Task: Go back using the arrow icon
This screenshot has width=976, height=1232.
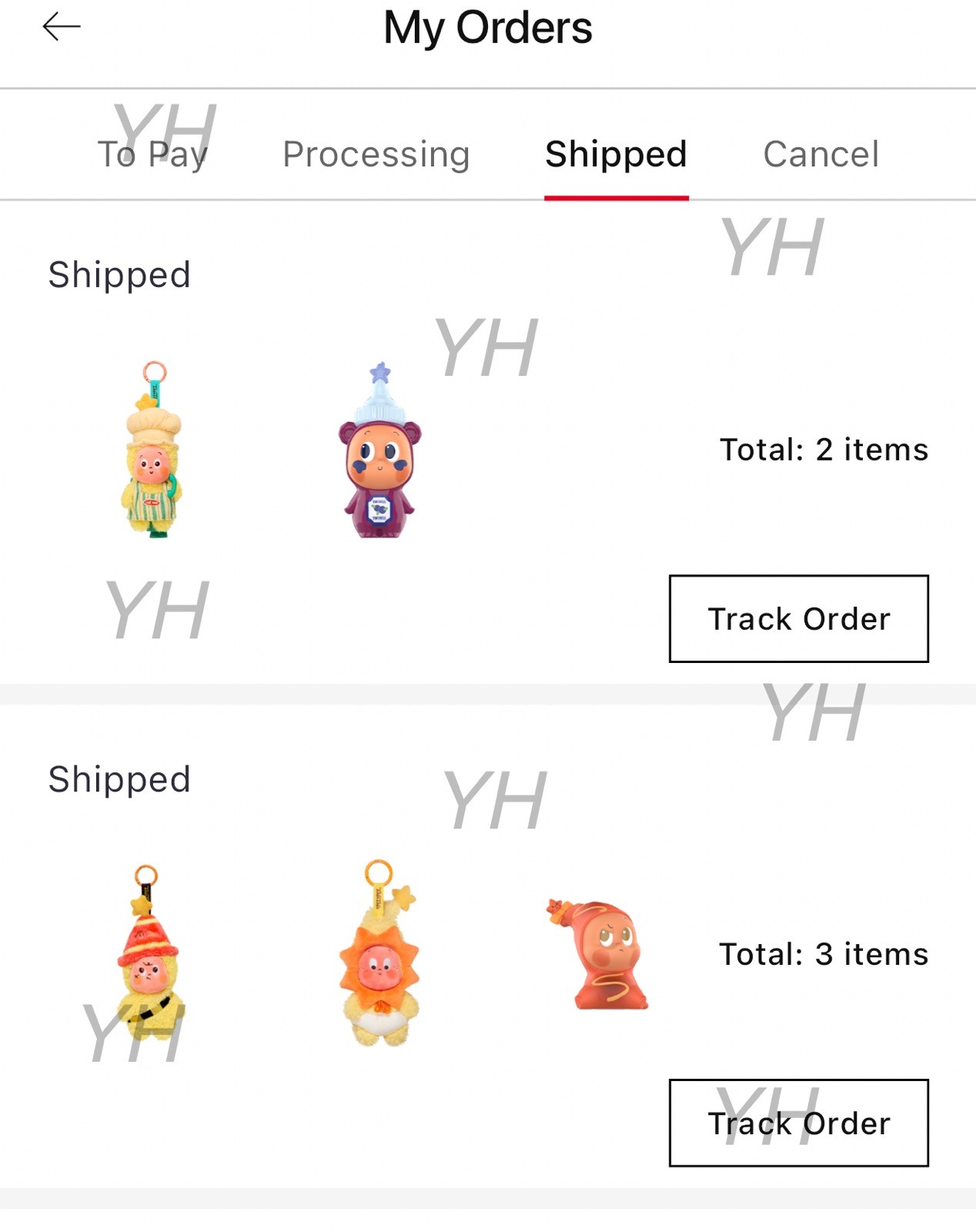Action: (62, 27)
